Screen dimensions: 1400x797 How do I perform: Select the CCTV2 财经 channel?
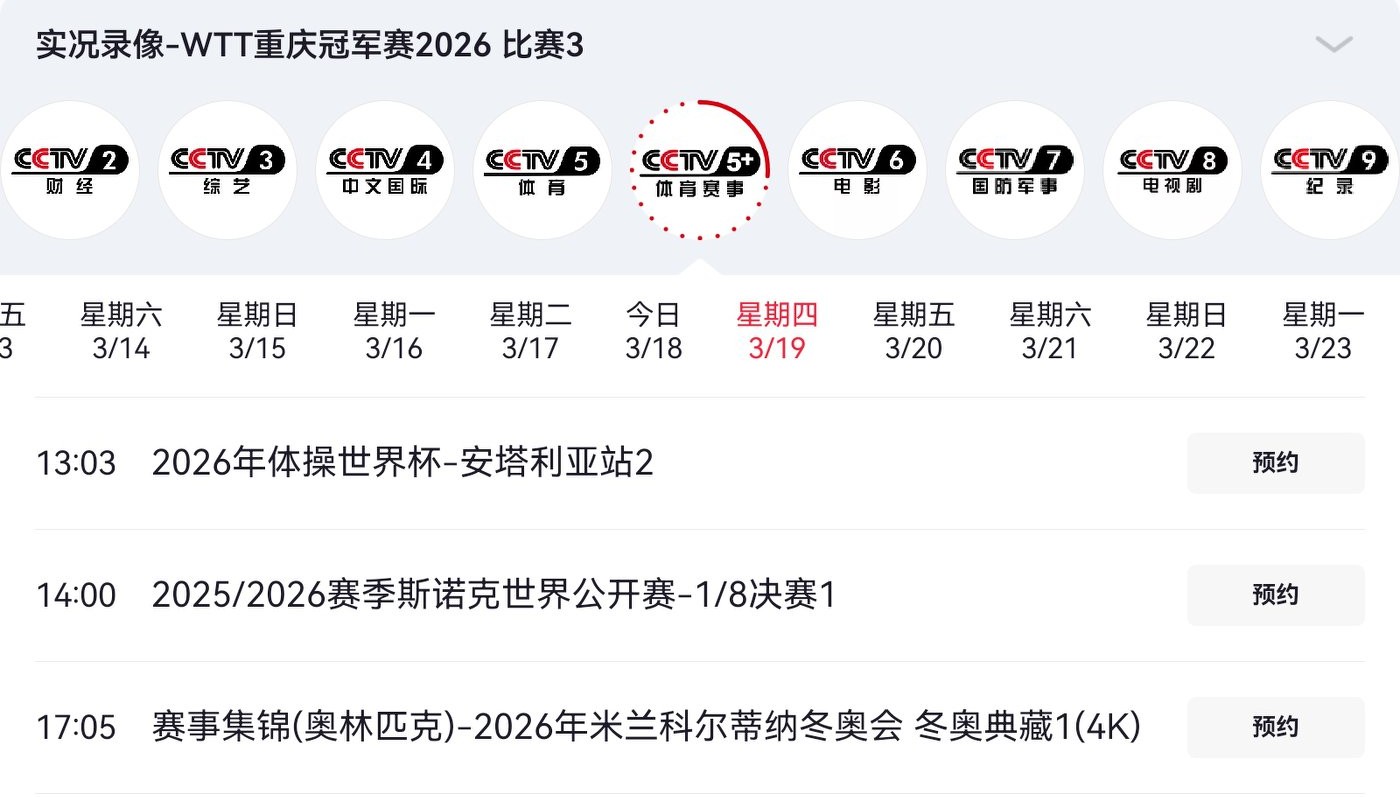click(x=70, y=170)
